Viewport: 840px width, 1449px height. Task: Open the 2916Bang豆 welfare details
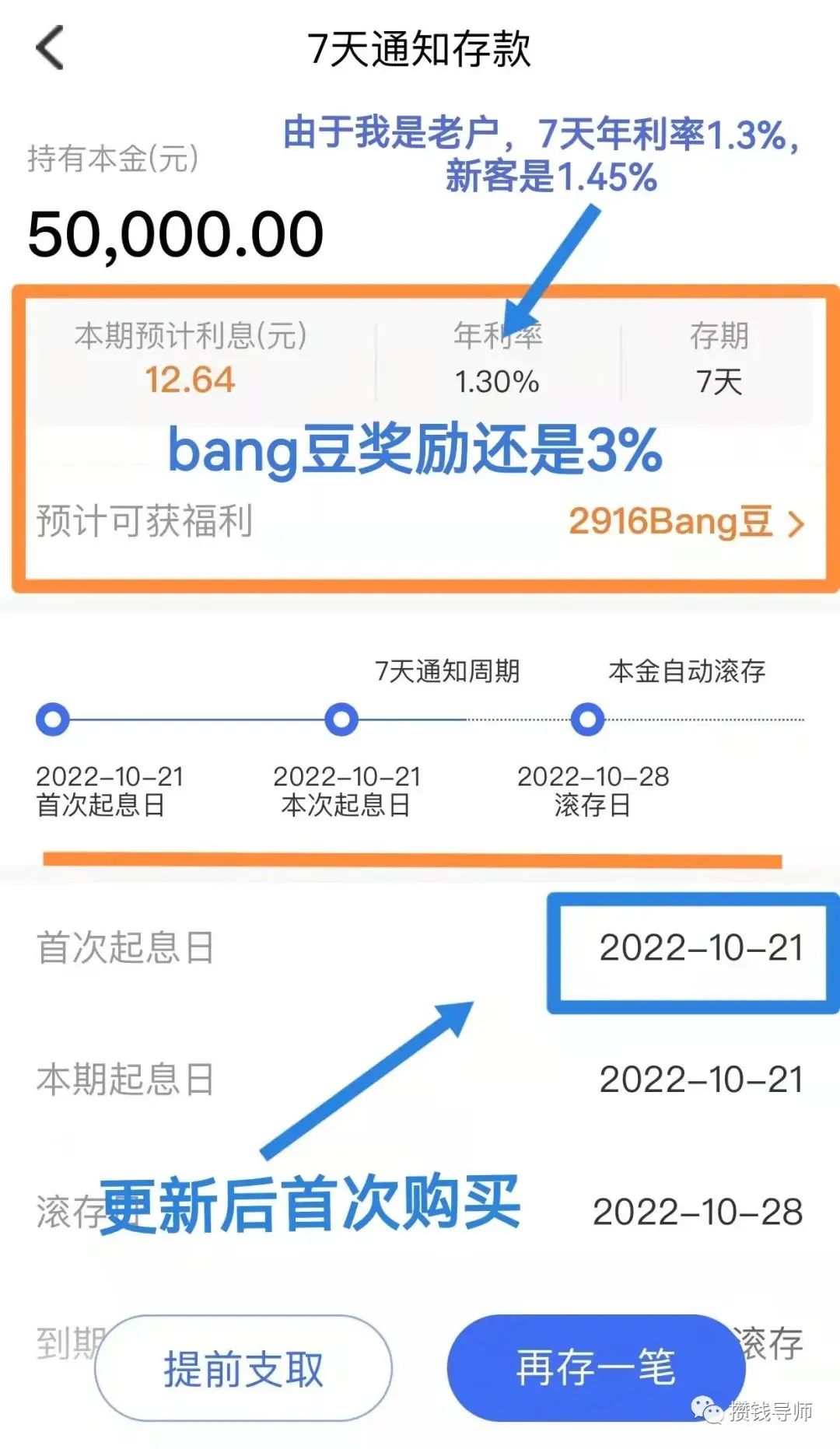pyautogui.click(x=686, y=522)
